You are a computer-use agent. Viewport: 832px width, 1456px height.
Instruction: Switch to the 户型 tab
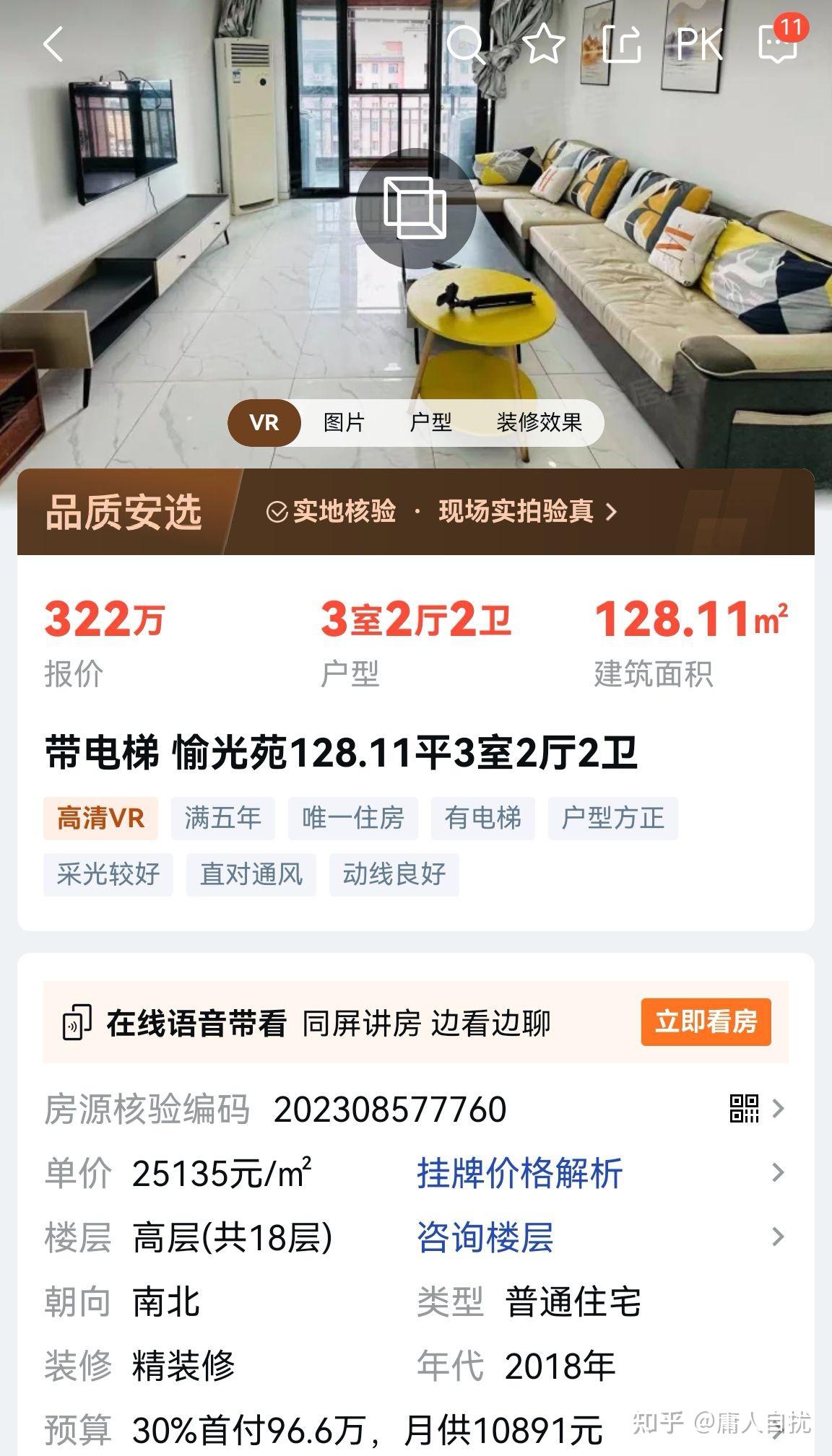point(430,422)
